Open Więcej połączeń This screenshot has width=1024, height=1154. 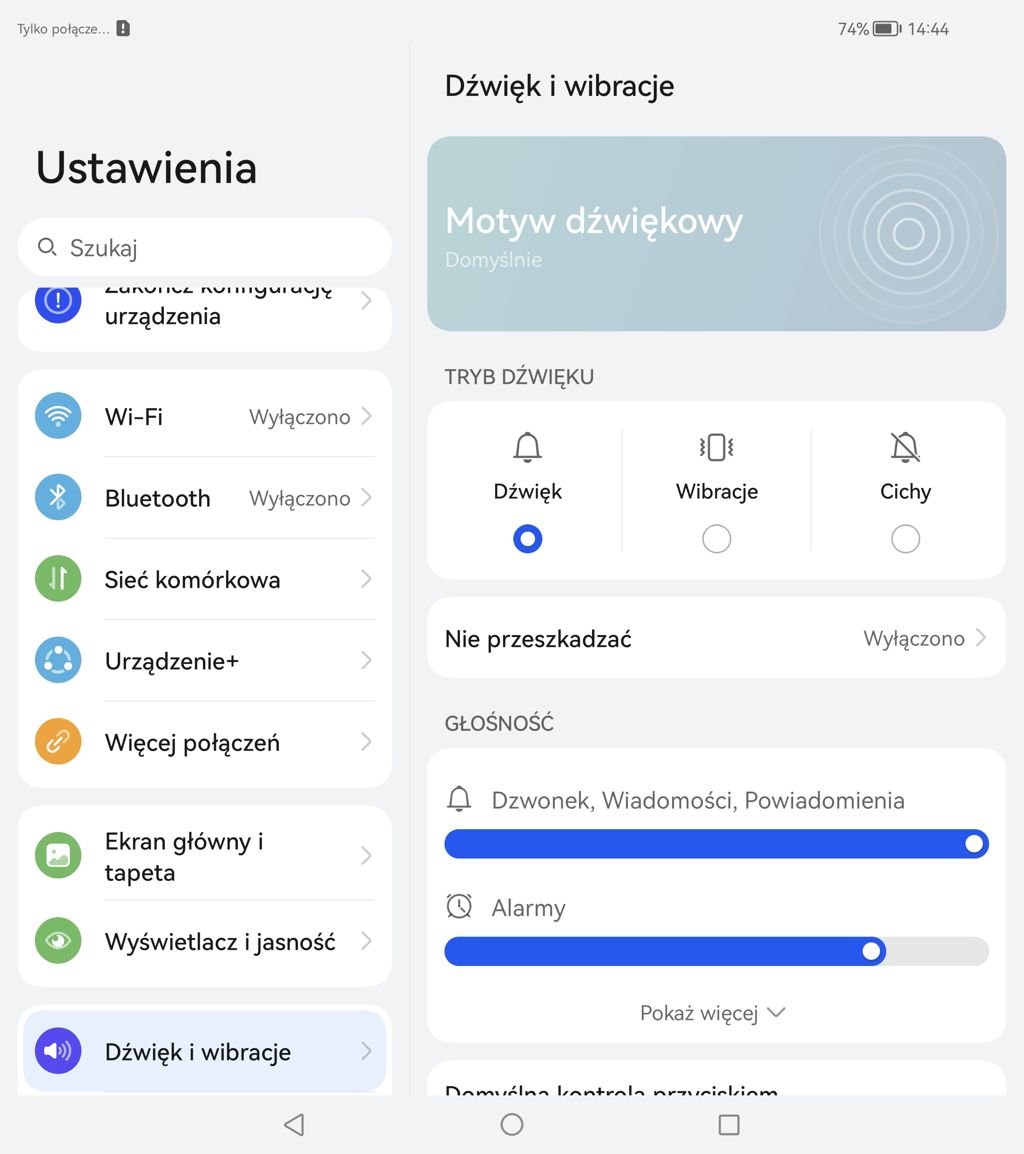point(204,742)
